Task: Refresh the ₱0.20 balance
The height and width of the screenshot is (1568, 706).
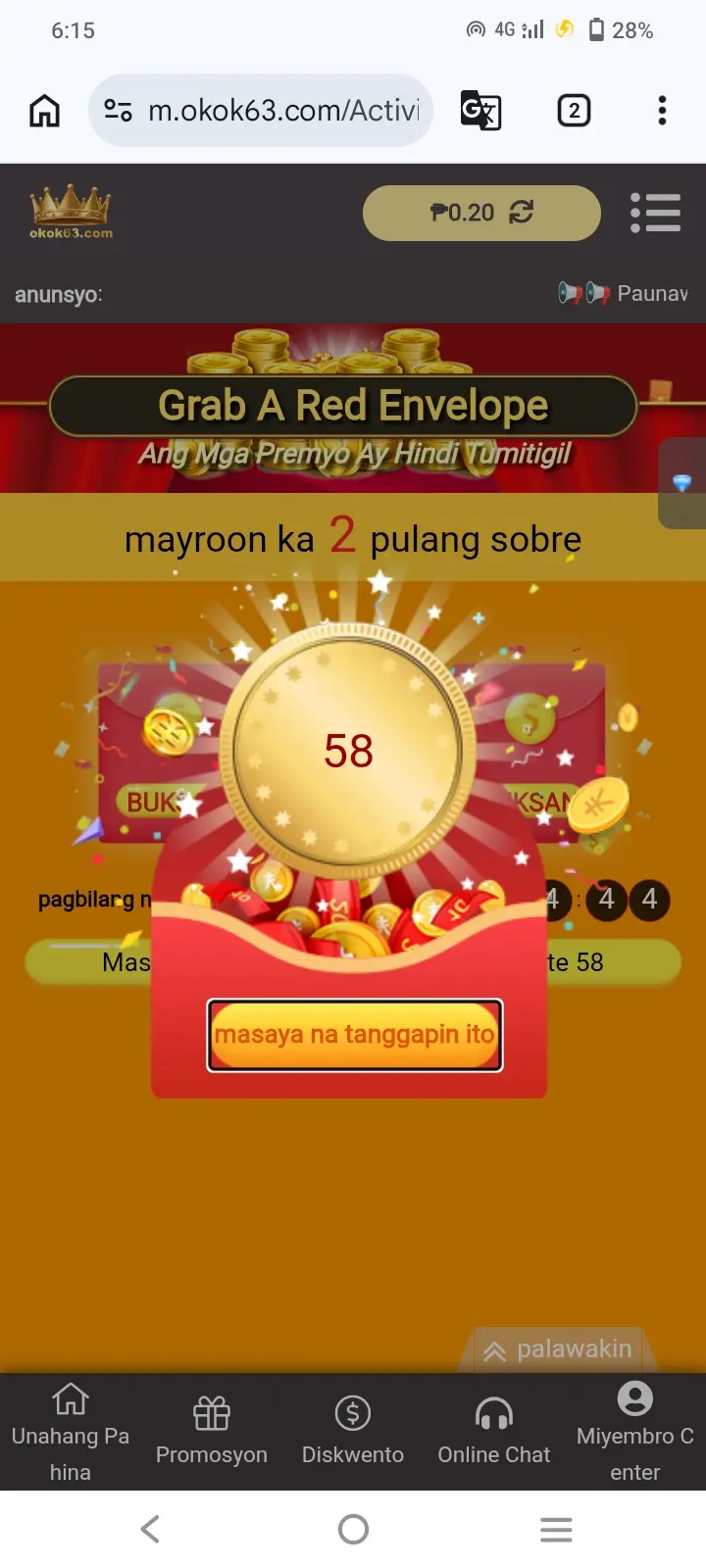Action: pyautogui.click(x=522, y=212)
